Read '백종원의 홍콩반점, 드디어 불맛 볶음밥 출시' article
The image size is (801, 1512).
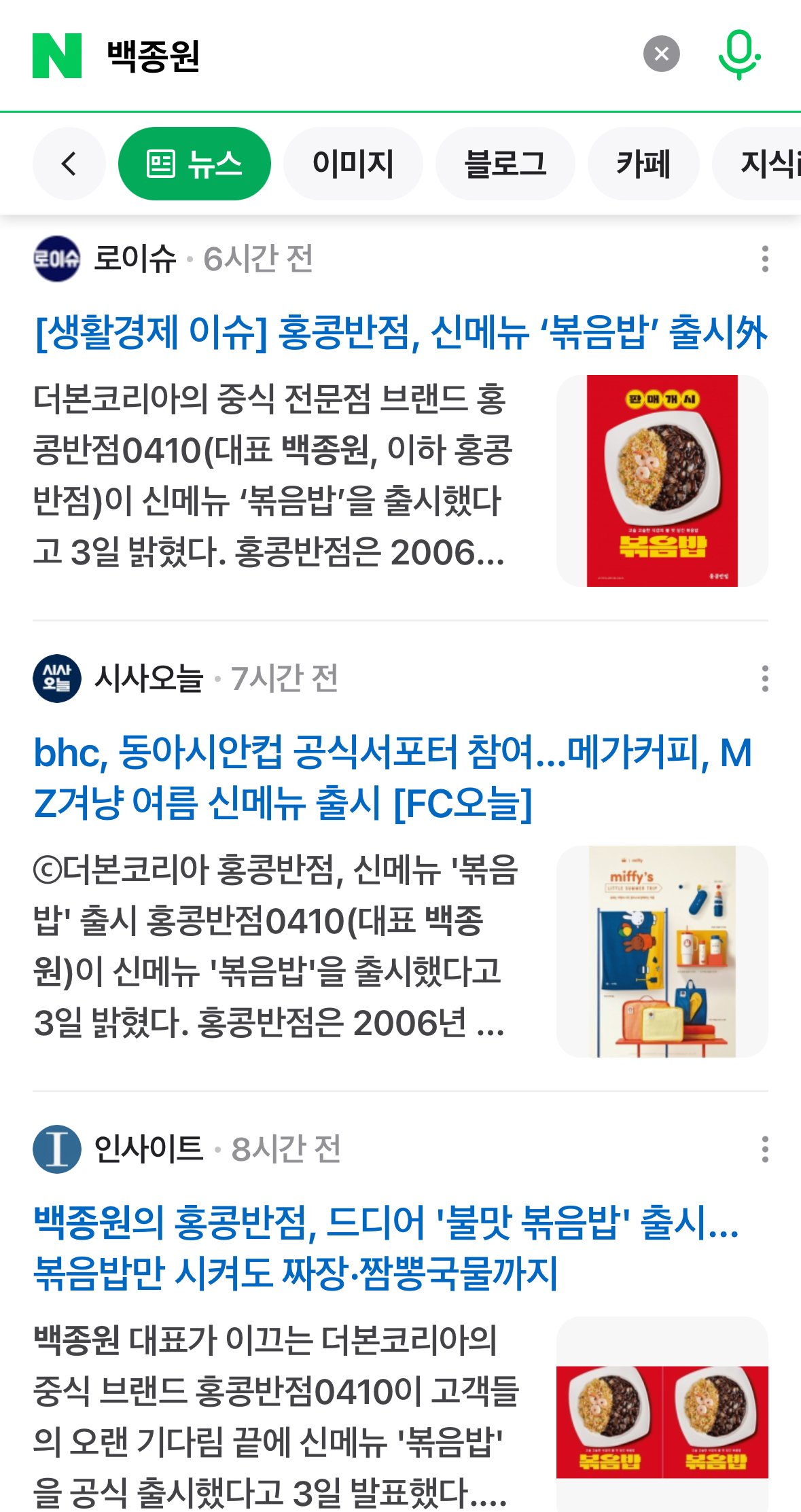386,1248
